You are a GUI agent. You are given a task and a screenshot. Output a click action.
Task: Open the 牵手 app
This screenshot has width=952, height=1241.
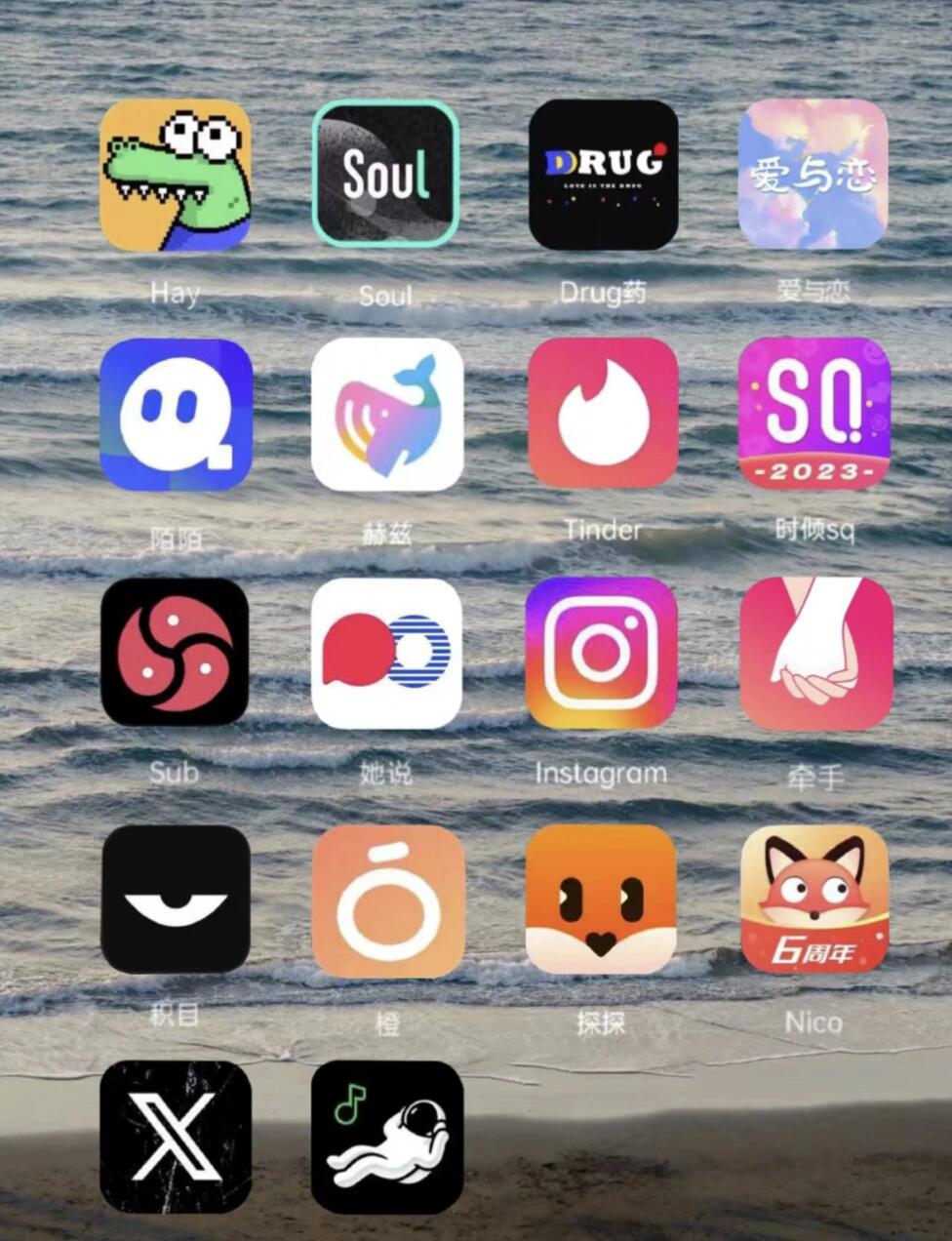coord(815,654)
